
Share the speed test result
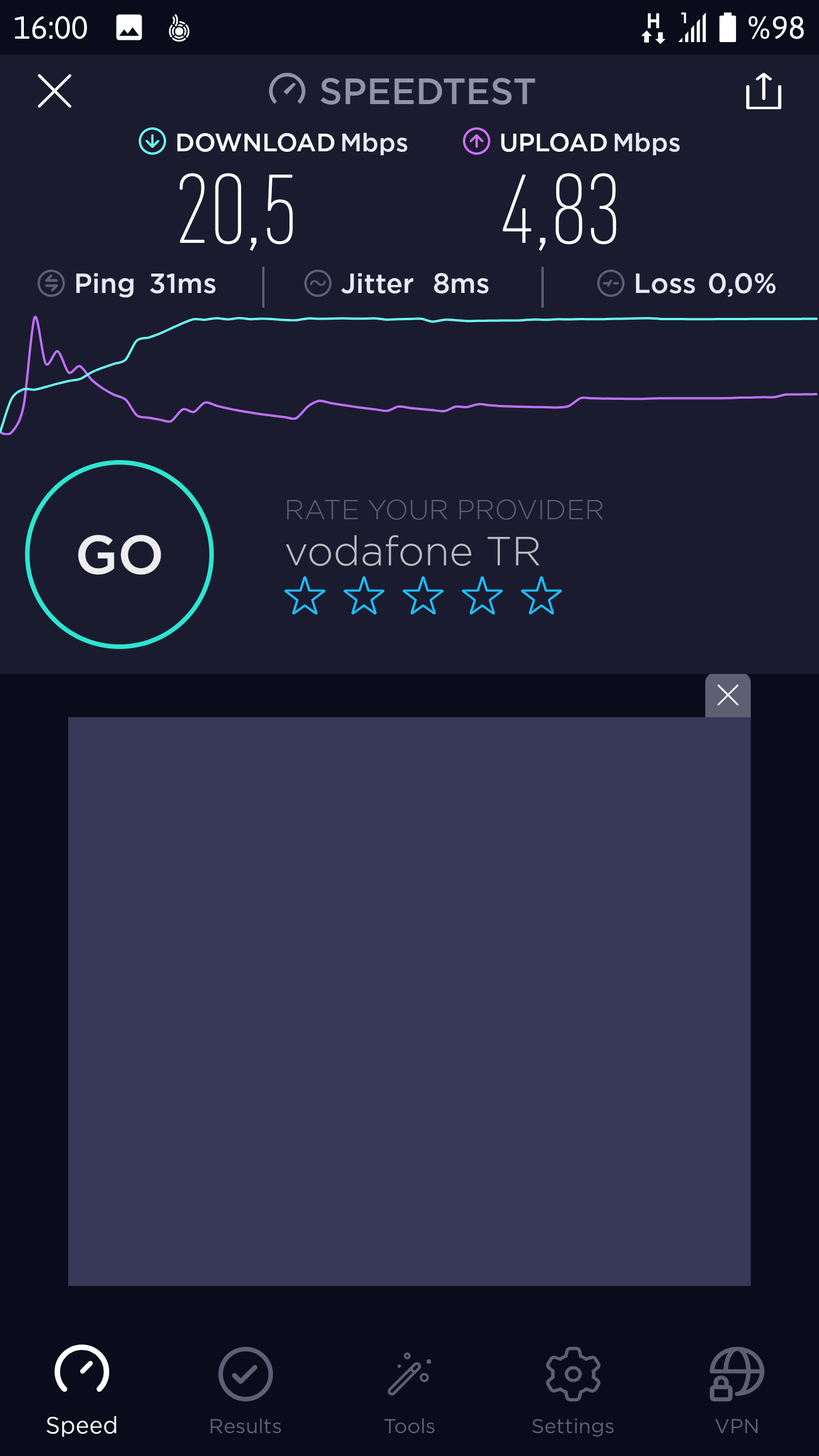point(763,91)
